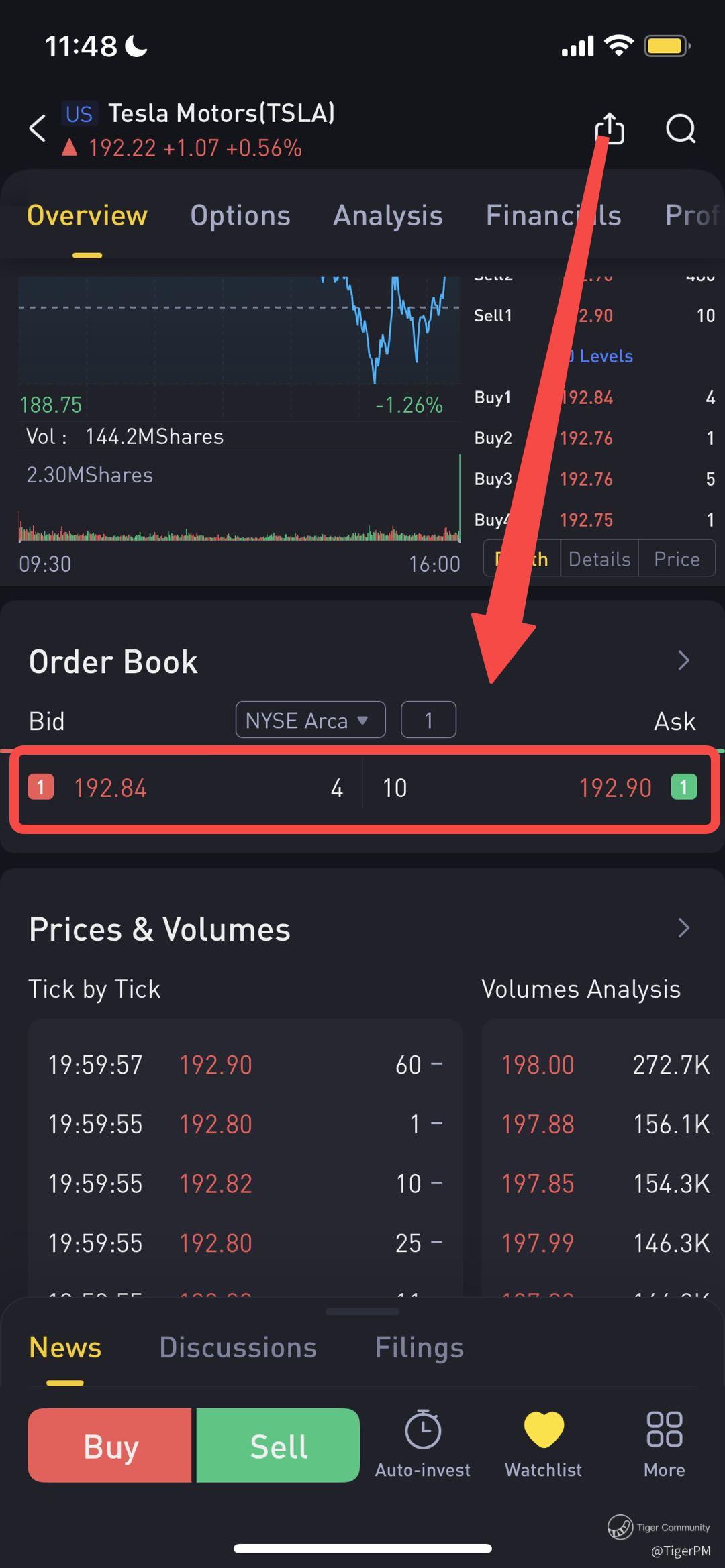
Task: Open the NYSE Arca exchange dropdown
Action: point(310,720)
